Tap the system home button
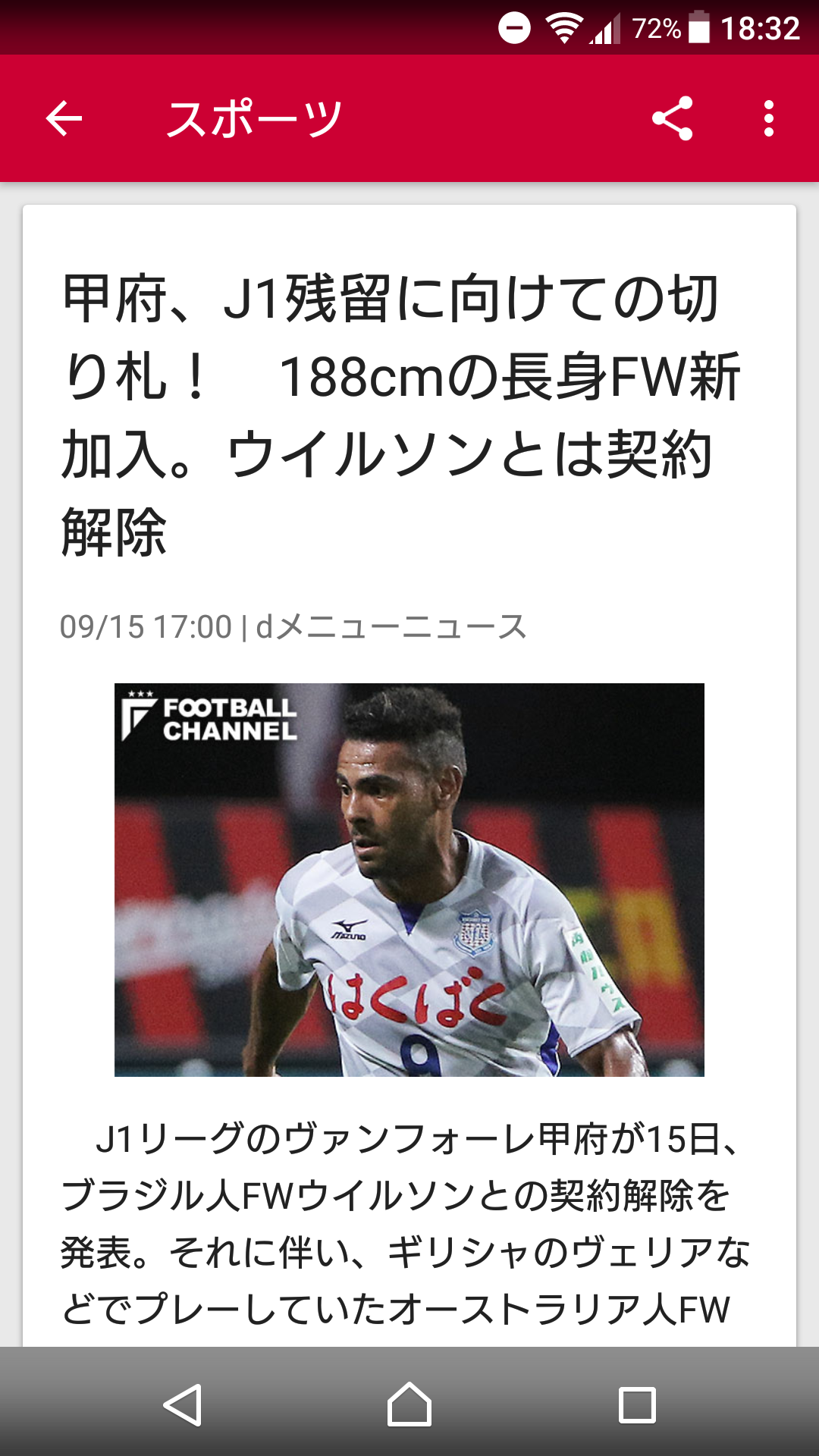Screen dimensions: 819x1456 pyautogui.click(x=409, y=1404)
